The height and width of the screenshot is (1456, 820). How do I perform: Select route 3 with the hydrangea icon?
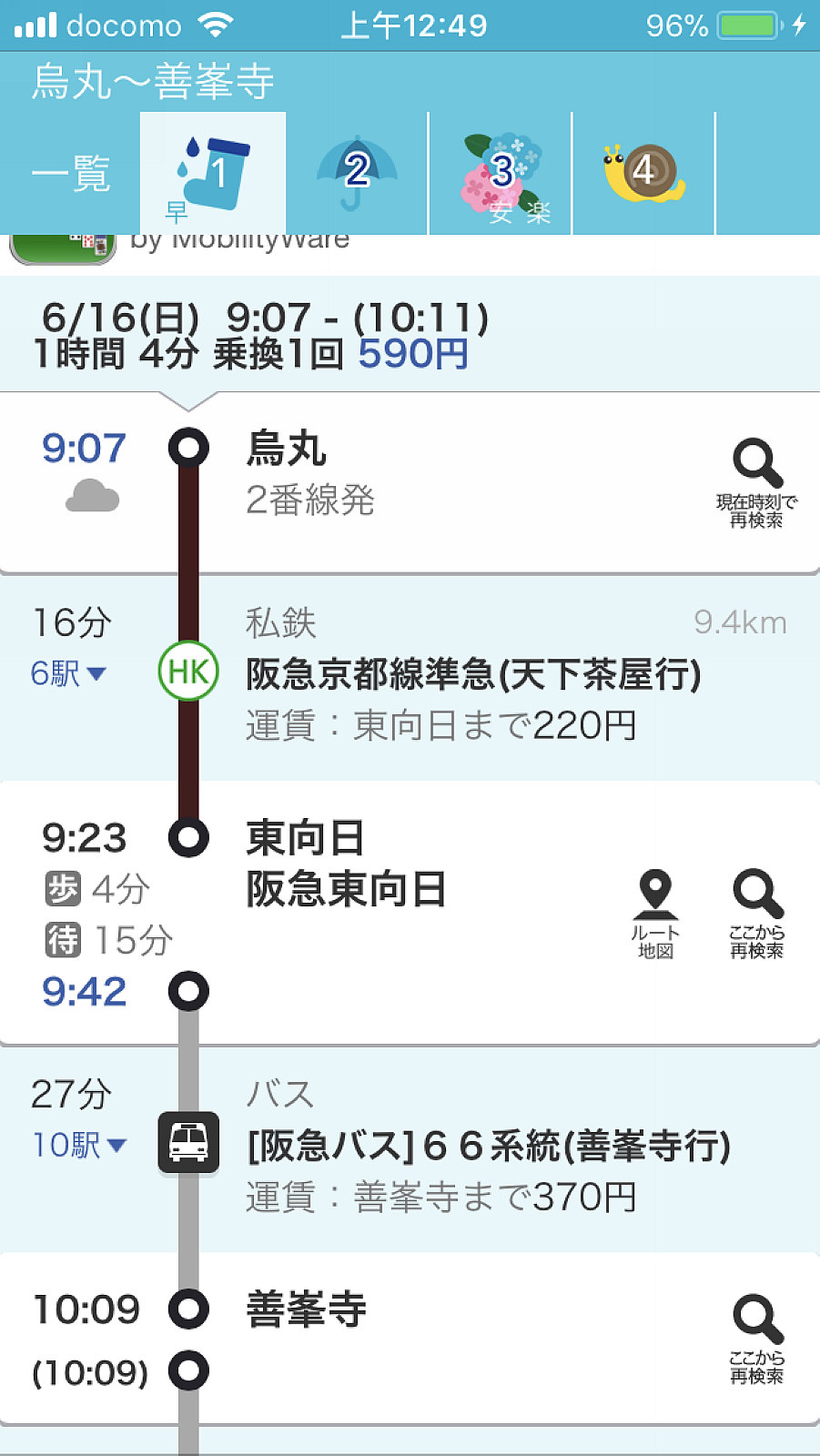pos(501,173)
